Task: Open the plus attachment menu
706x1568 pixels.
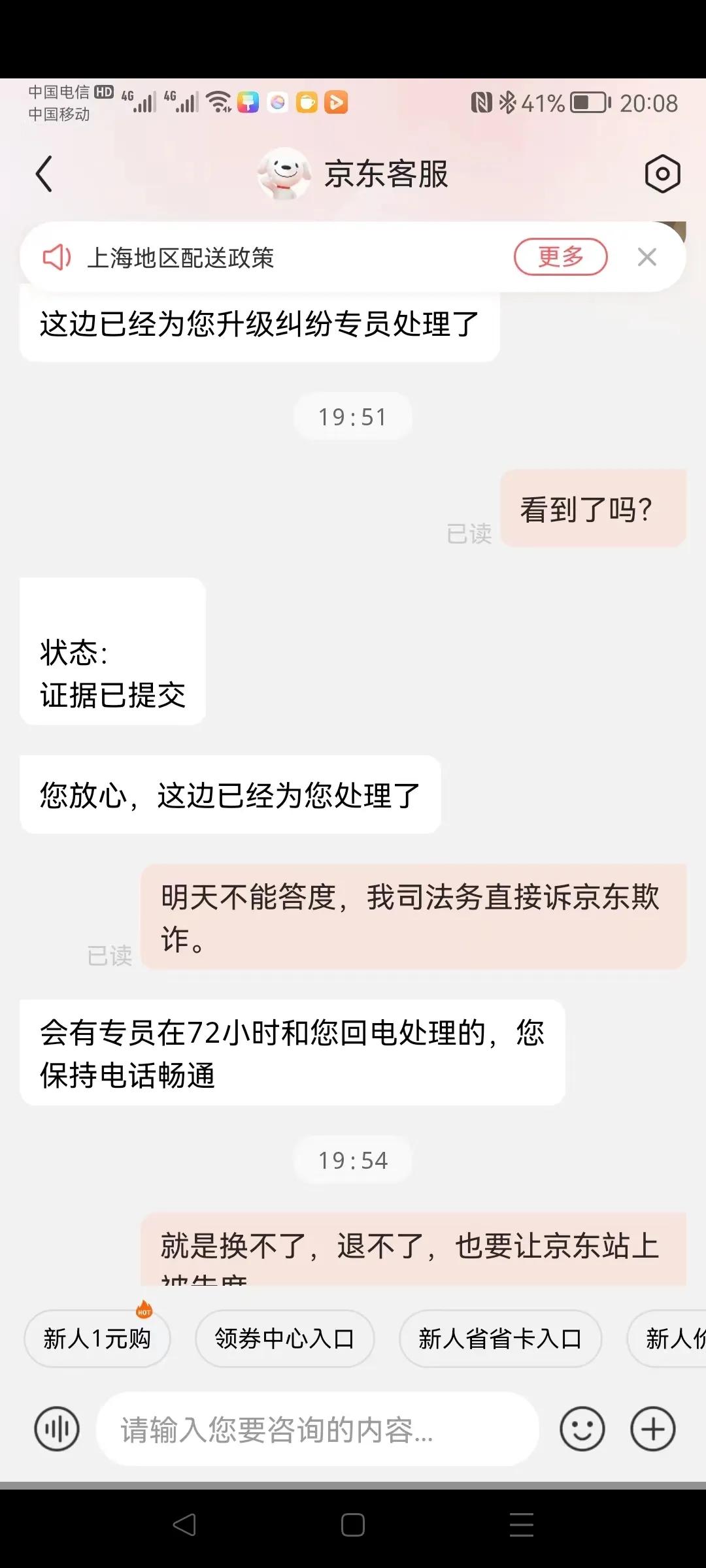Action: point(652,1428)
